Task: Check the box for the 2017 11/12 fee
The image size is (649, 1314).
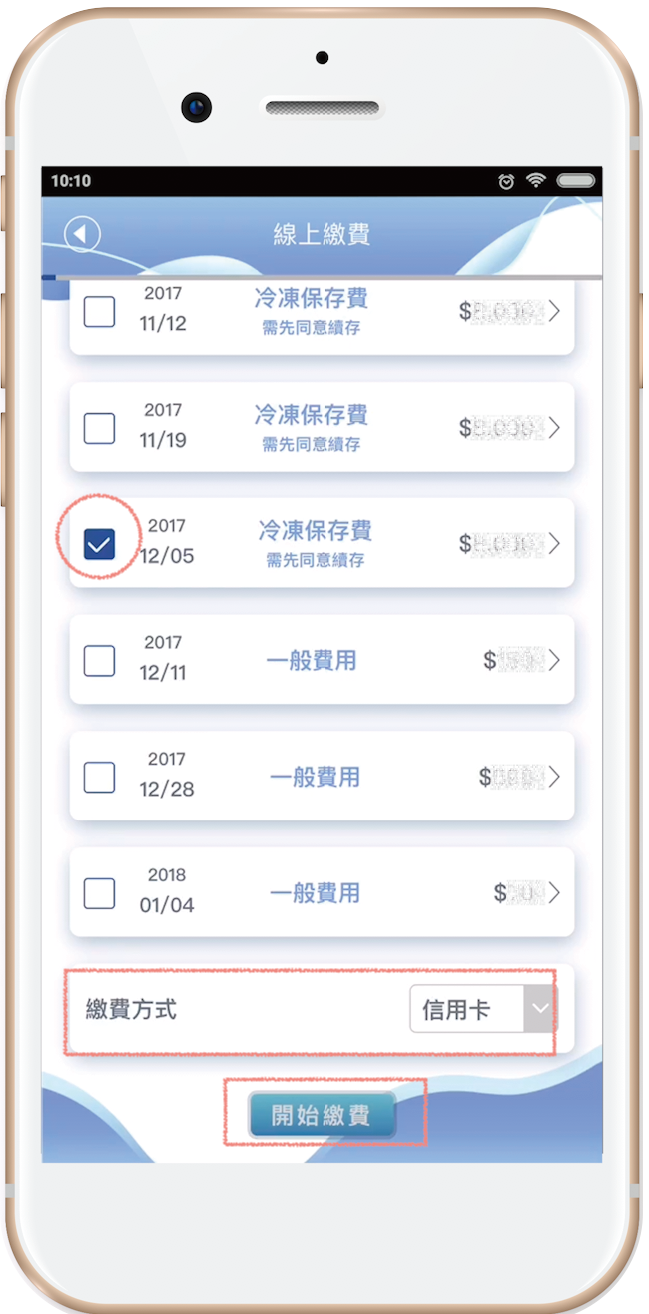Action: (99, 312)
